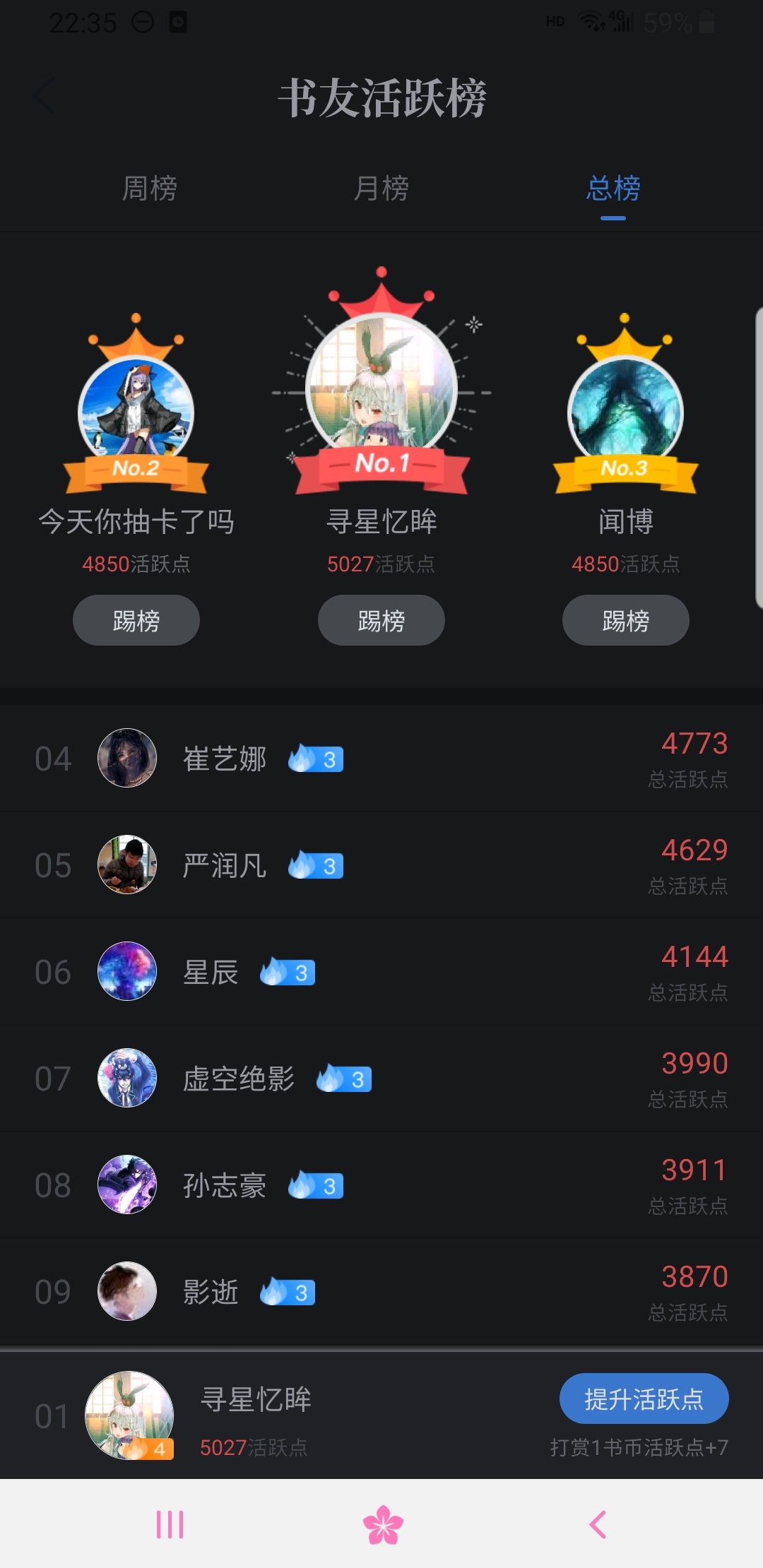Open 今天你抽卡了吗's avatar
This screenshot has width=763, height=1568.
(136, 410)
